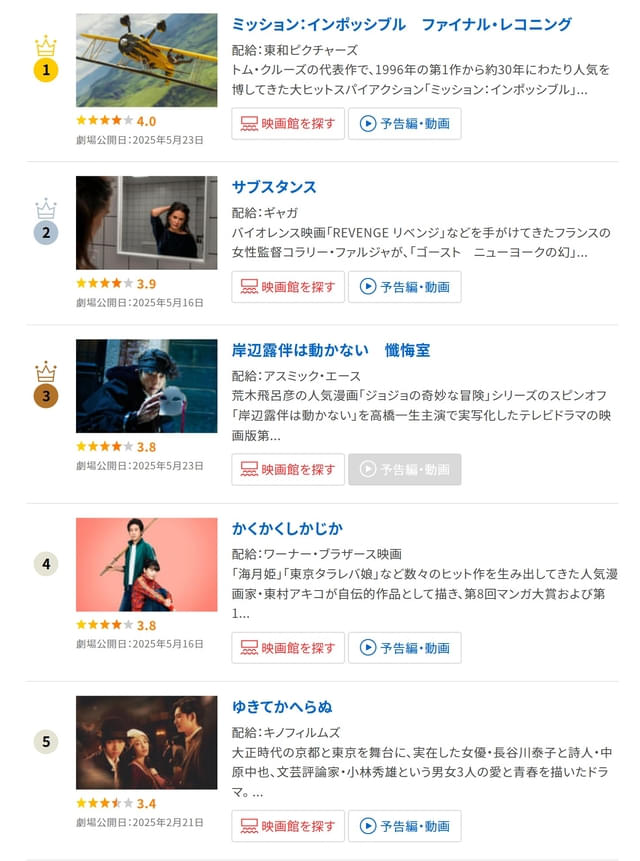Open the ミッション:インポッシブル movie thumbnail
Image resolution: width=640 pixels, height=861 pixels.
(146, 60)
